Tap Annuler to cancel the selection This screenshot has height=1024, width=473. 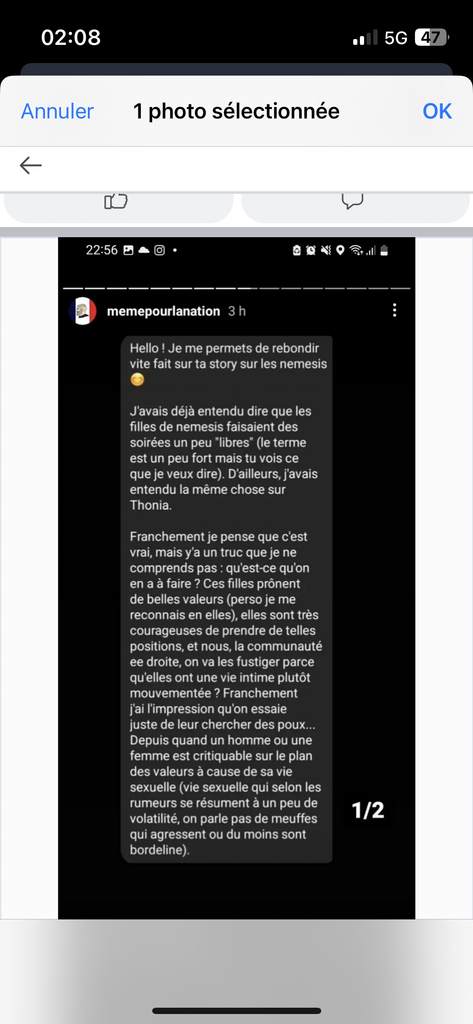click(57, 111)
